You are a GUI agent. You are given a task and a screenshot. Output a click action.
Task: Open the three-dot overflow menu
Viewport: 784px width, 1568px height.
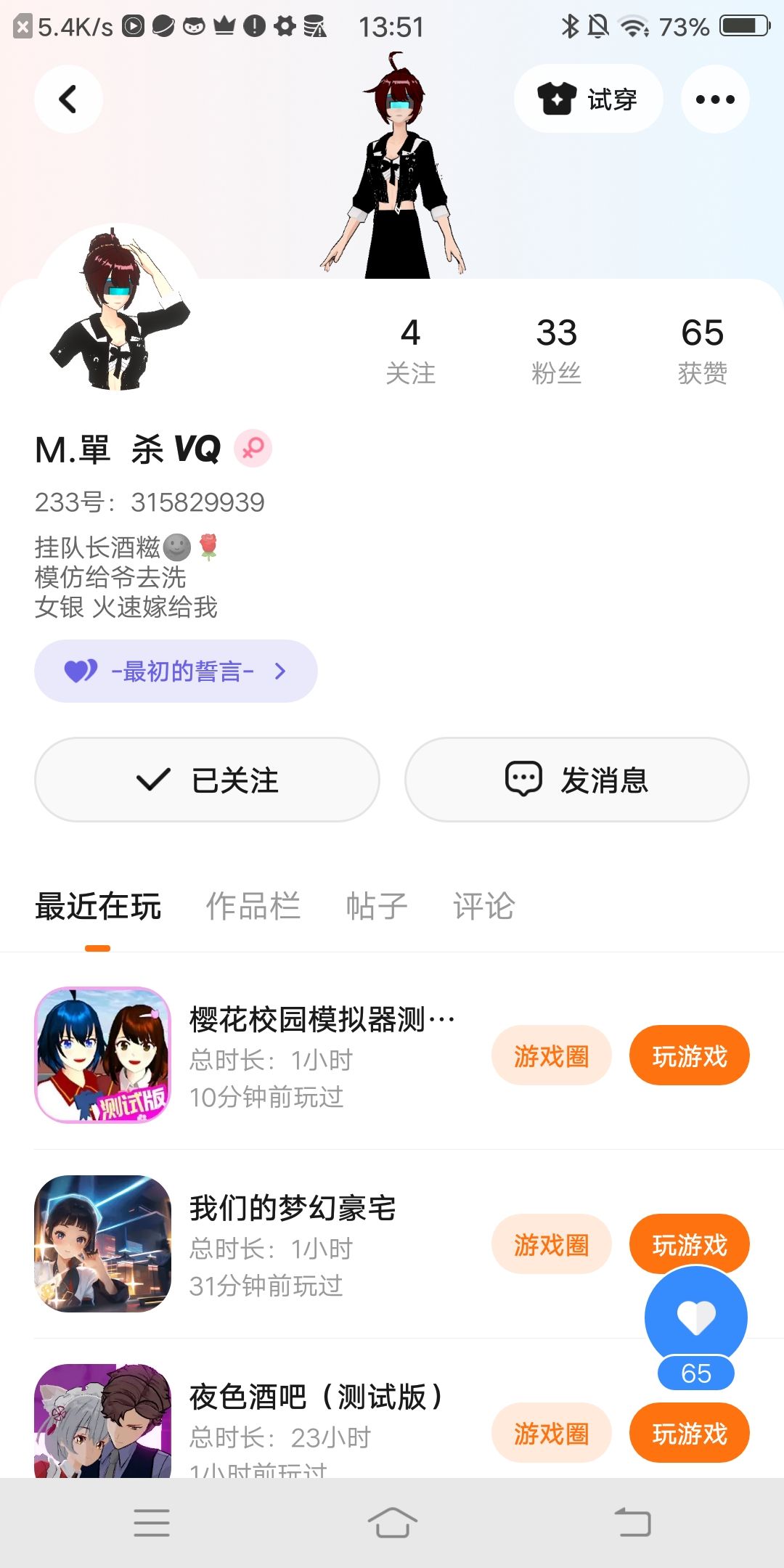[715, 99]
